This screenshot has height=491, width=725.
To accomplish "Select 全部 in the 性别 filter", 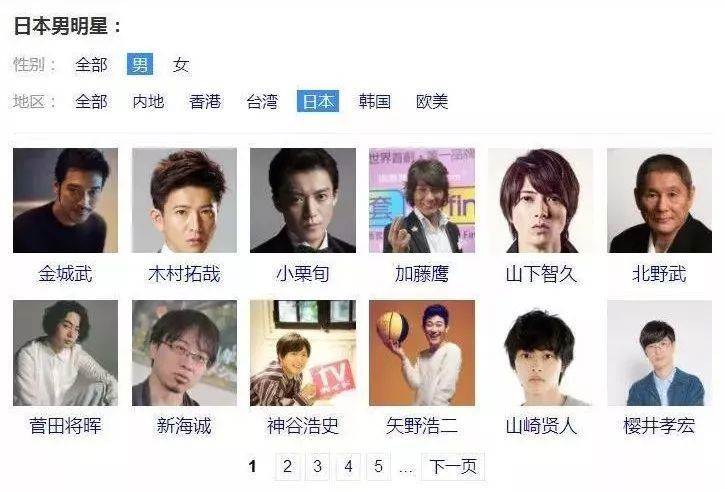I will 91,65.
